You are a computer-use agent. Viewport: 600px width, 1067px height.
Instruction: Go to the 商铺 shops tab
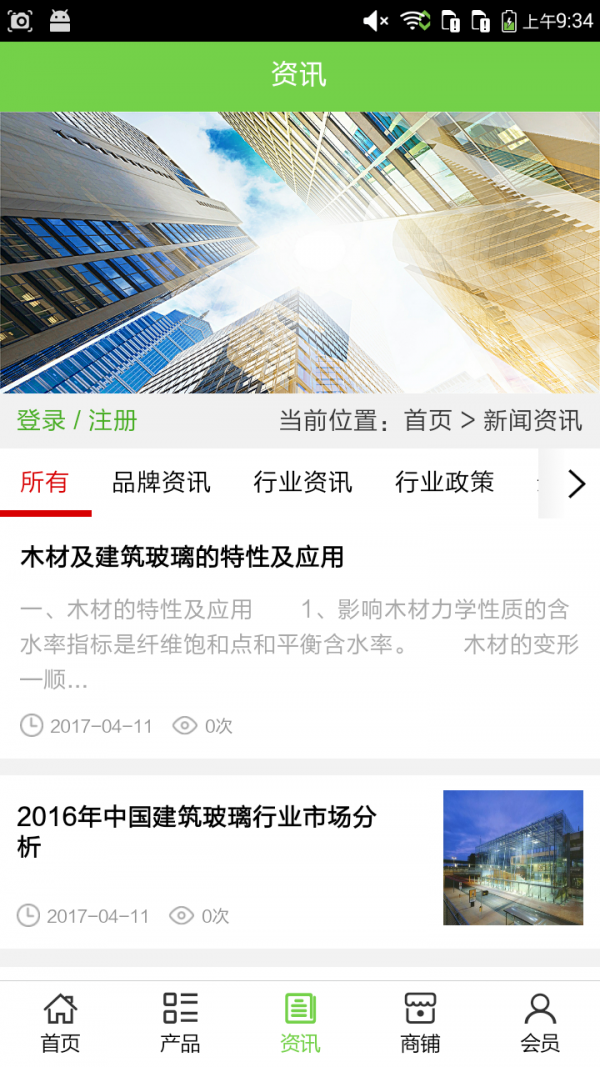tap(420, 1022)
